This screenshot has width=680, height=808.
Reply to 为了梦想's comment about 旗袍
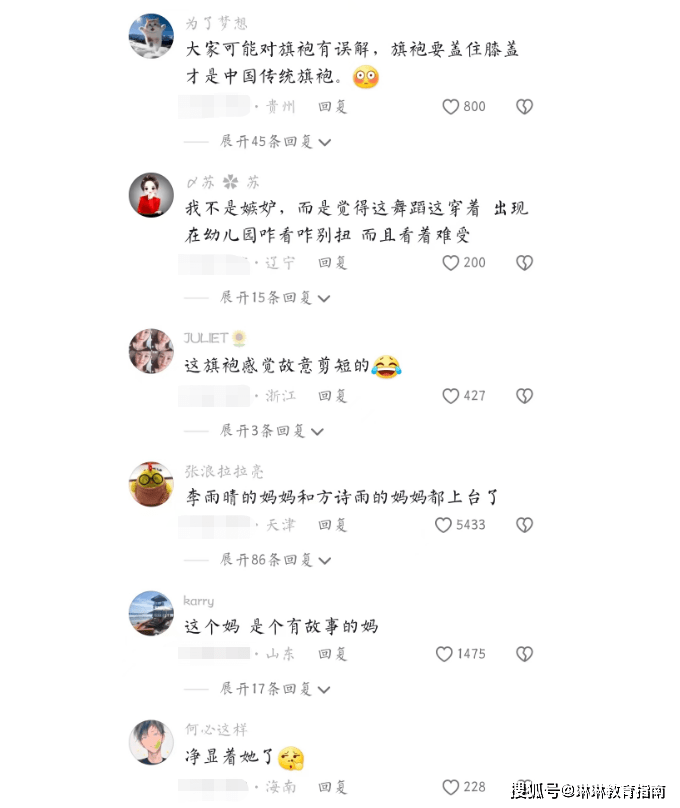pos(333,107)
